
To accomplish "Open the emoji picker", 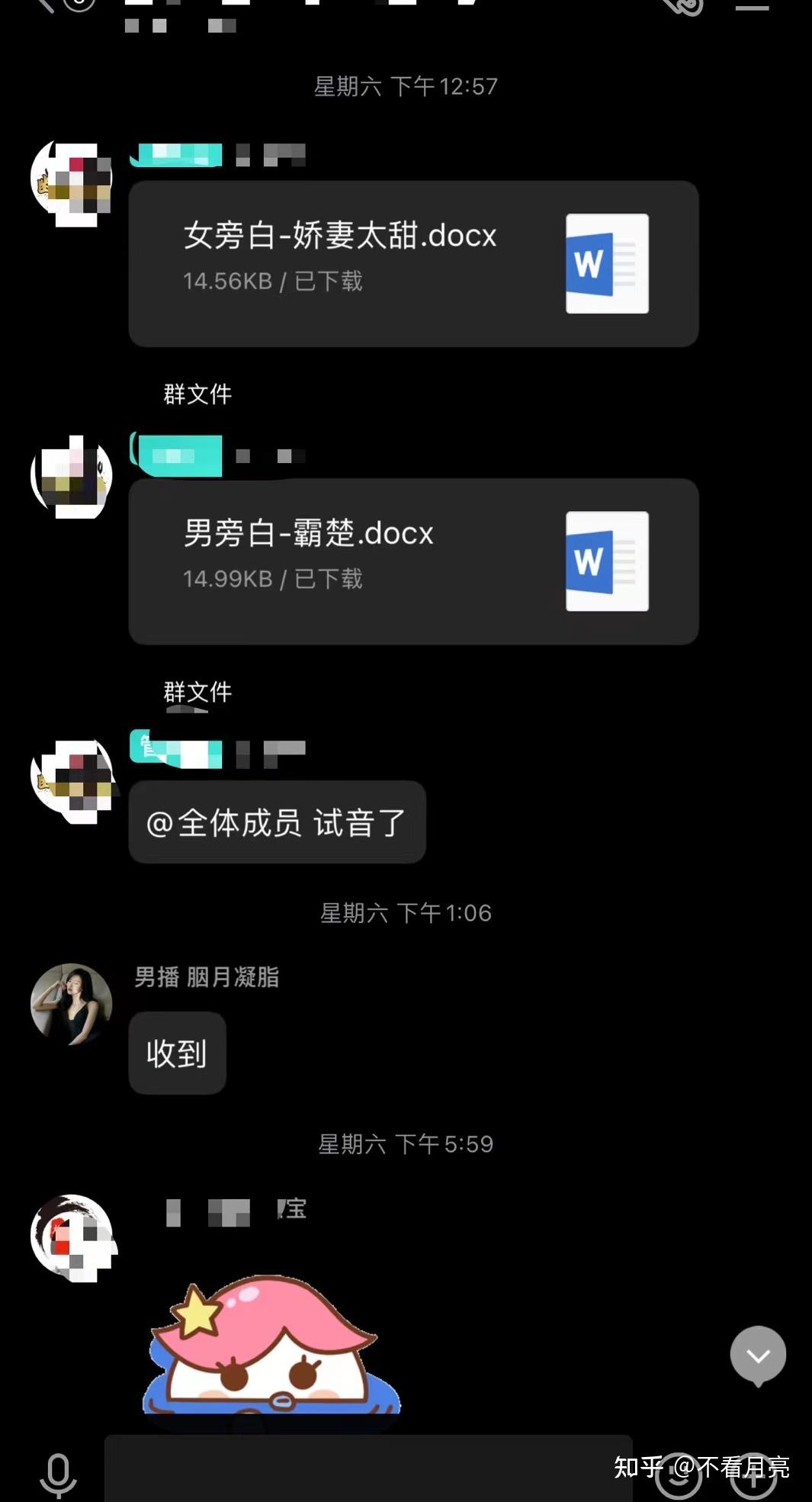I will pos(679,1474).
